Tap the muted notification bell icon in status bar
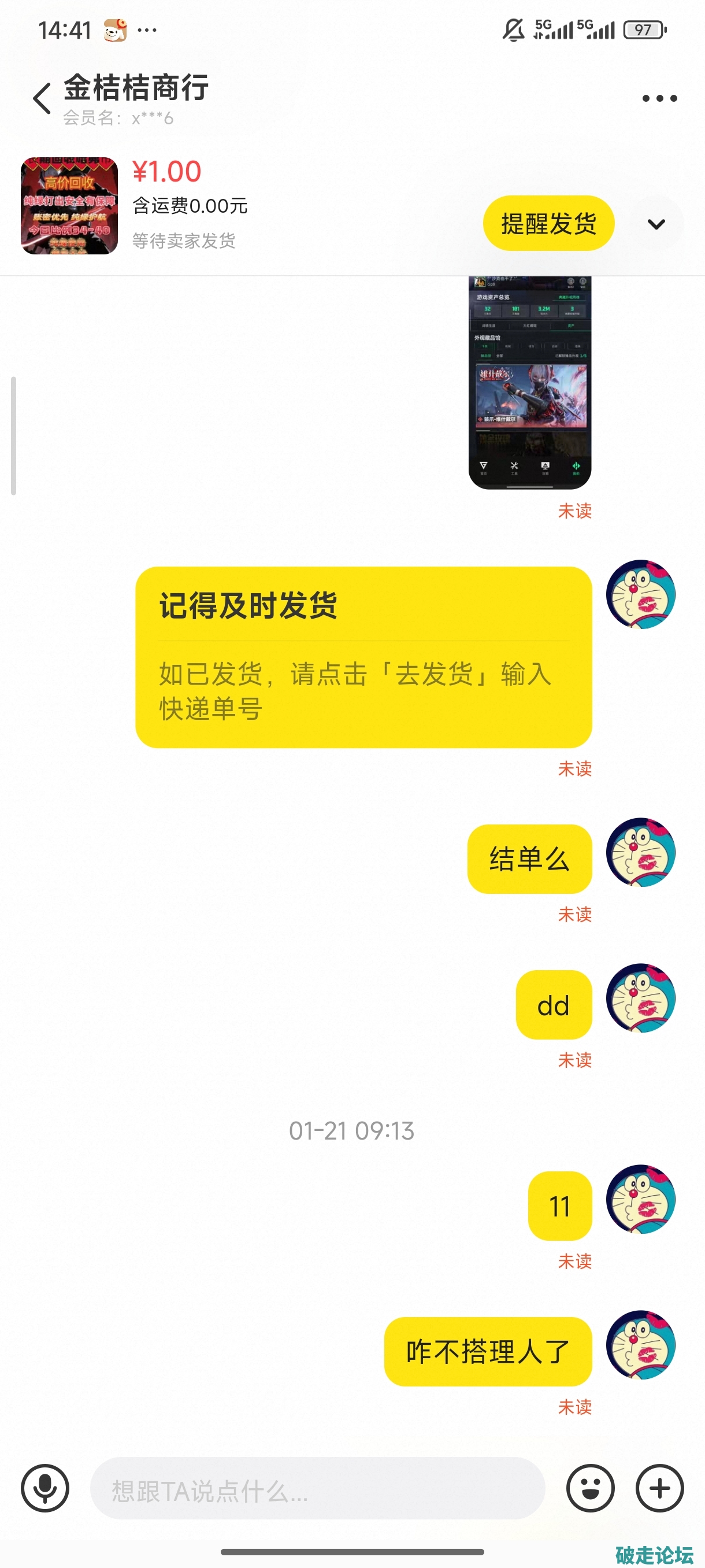 click(514, 29)
